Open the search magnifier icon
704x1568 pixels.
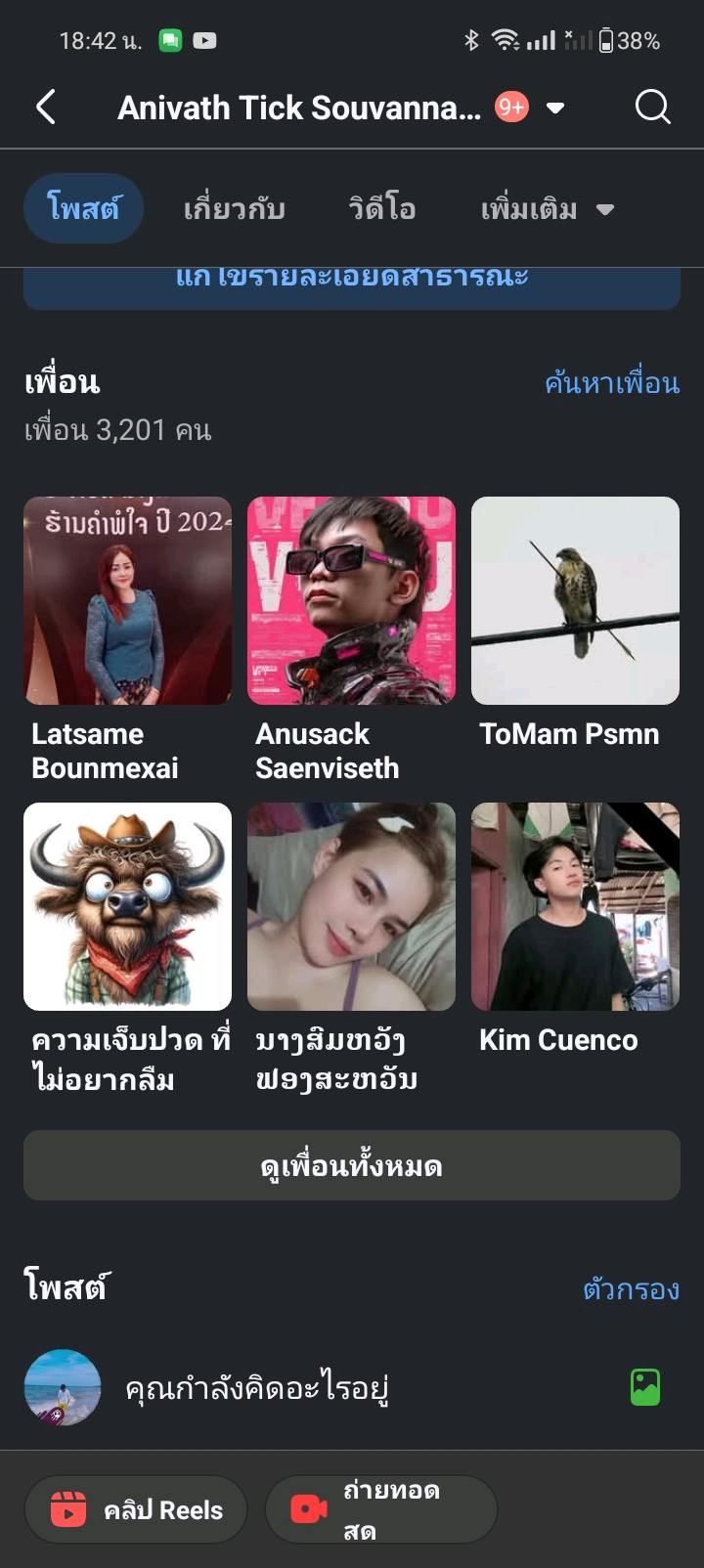point(652,107)
